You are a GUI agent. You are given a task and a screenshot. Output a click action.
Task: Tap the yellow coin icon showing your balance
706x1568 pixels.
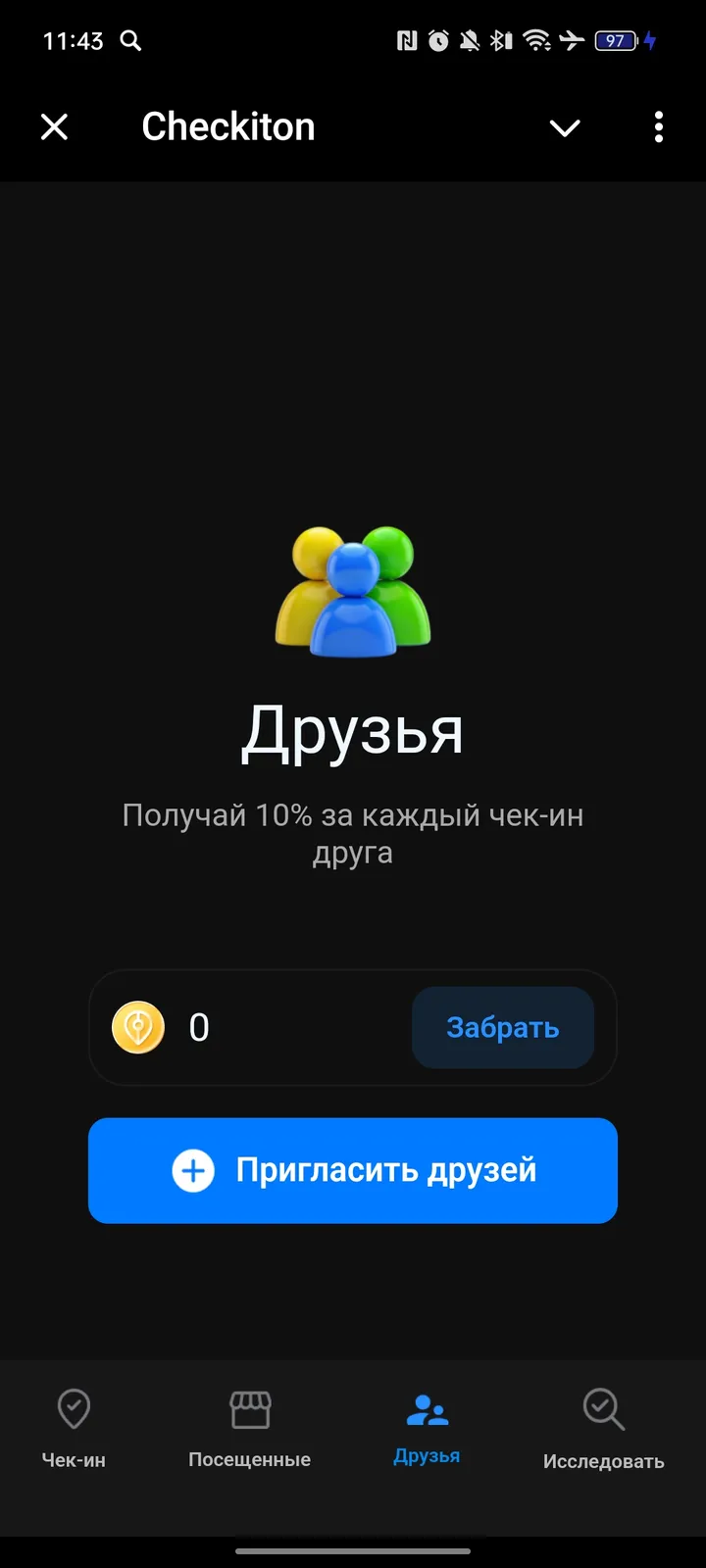coord(138,1027)
